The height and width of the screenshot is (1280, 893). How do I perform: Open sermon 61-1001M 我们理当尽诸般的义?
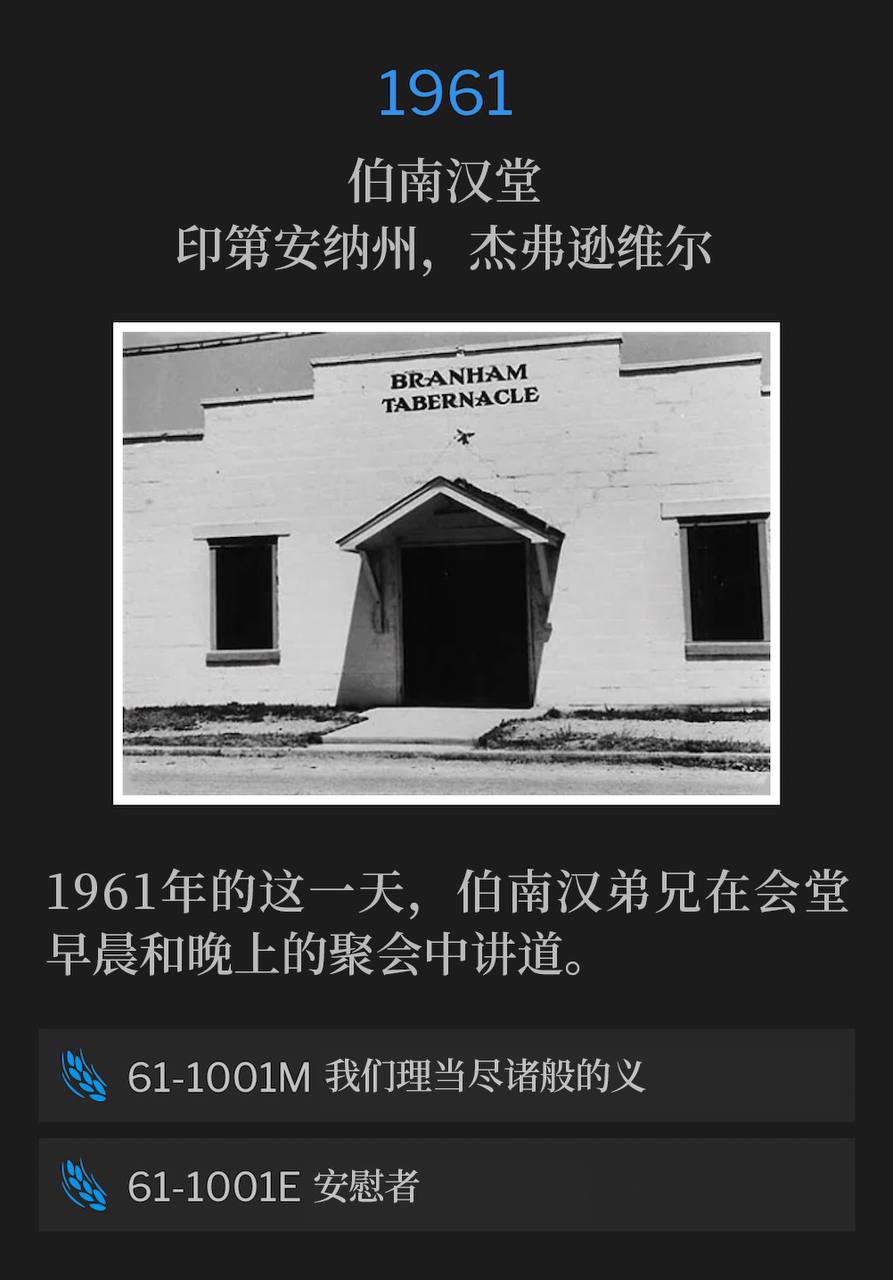446,1076
